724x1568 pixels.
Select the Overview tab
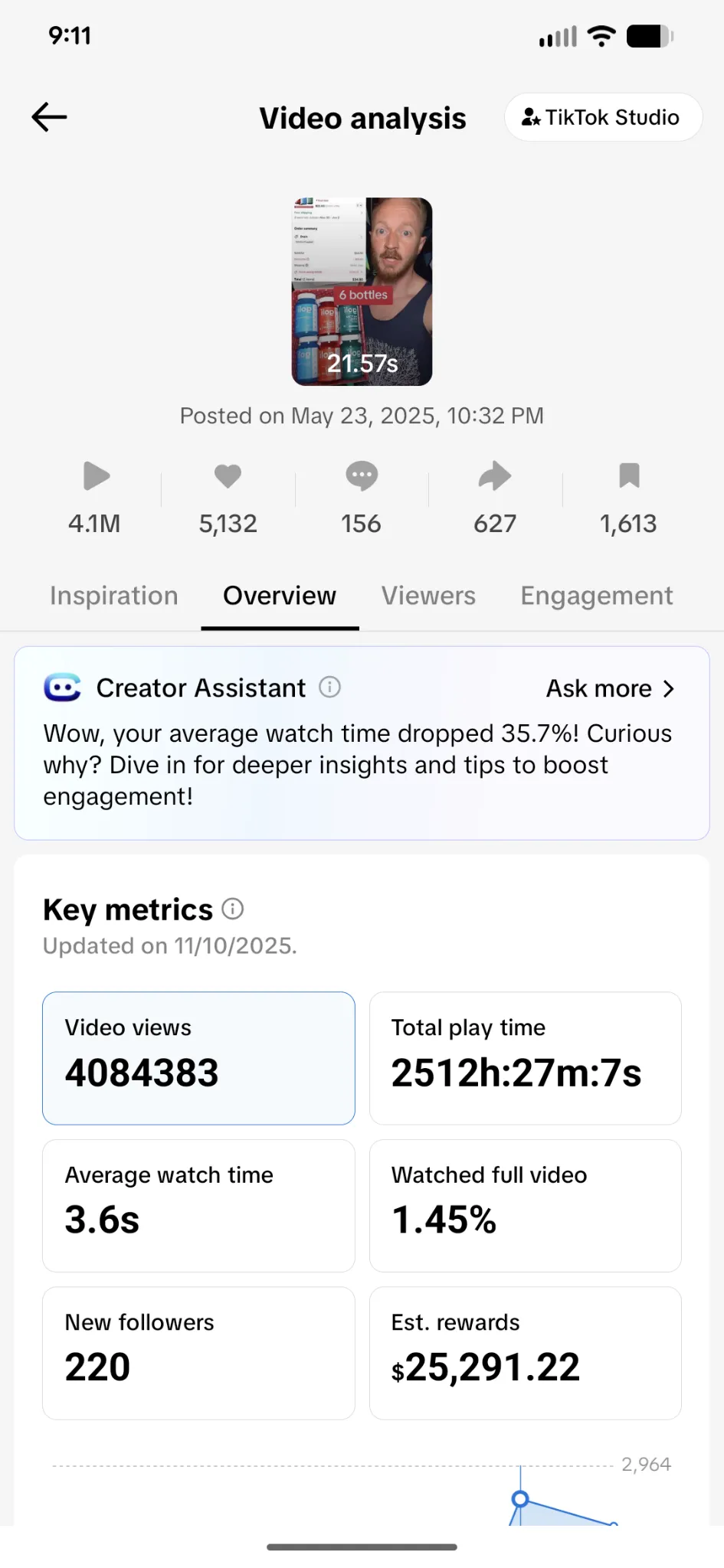pos(280,596)
